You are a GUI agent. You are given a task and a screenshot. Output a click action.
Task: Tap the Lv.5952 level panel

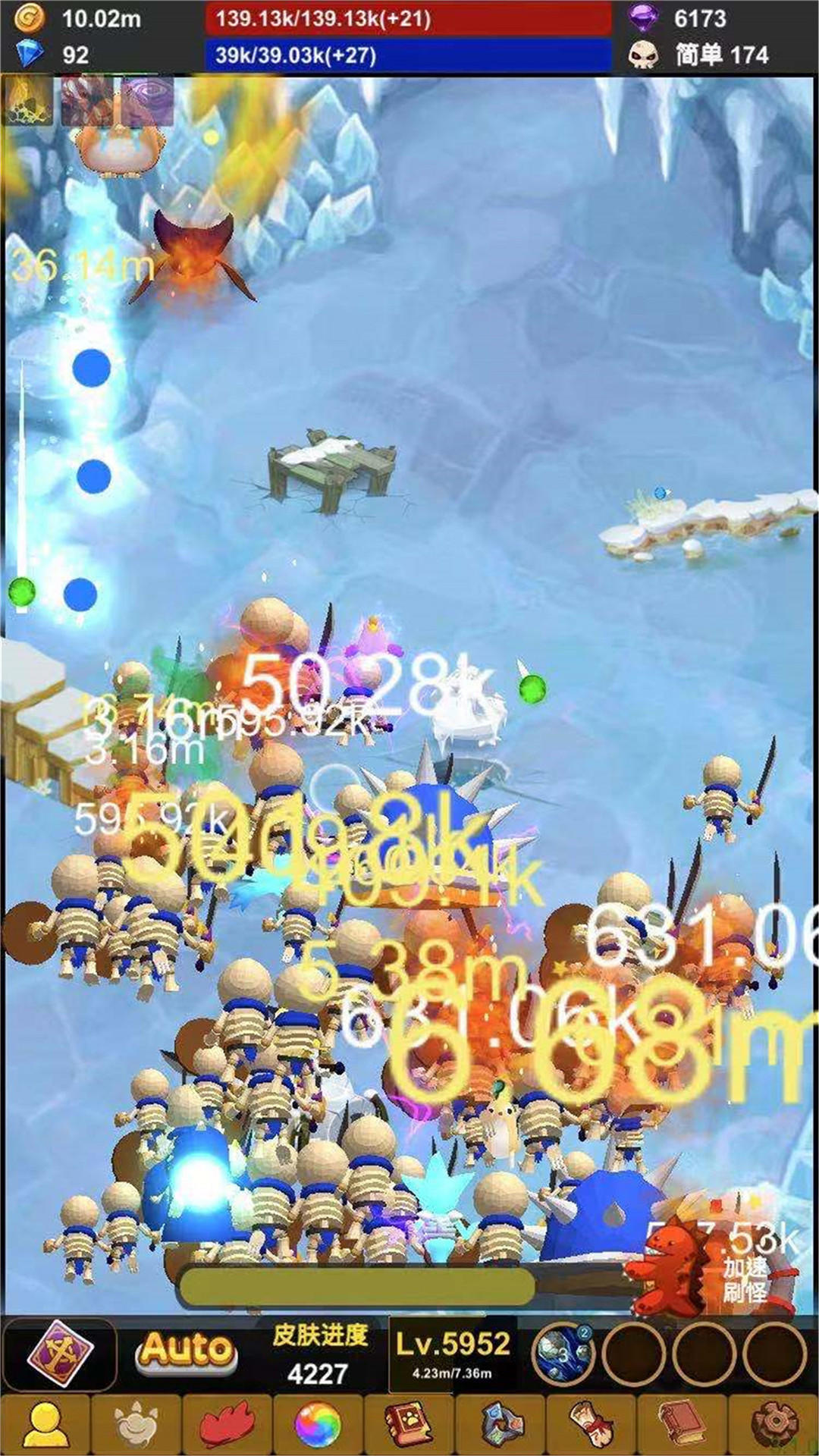click(x=453, y=1354)
